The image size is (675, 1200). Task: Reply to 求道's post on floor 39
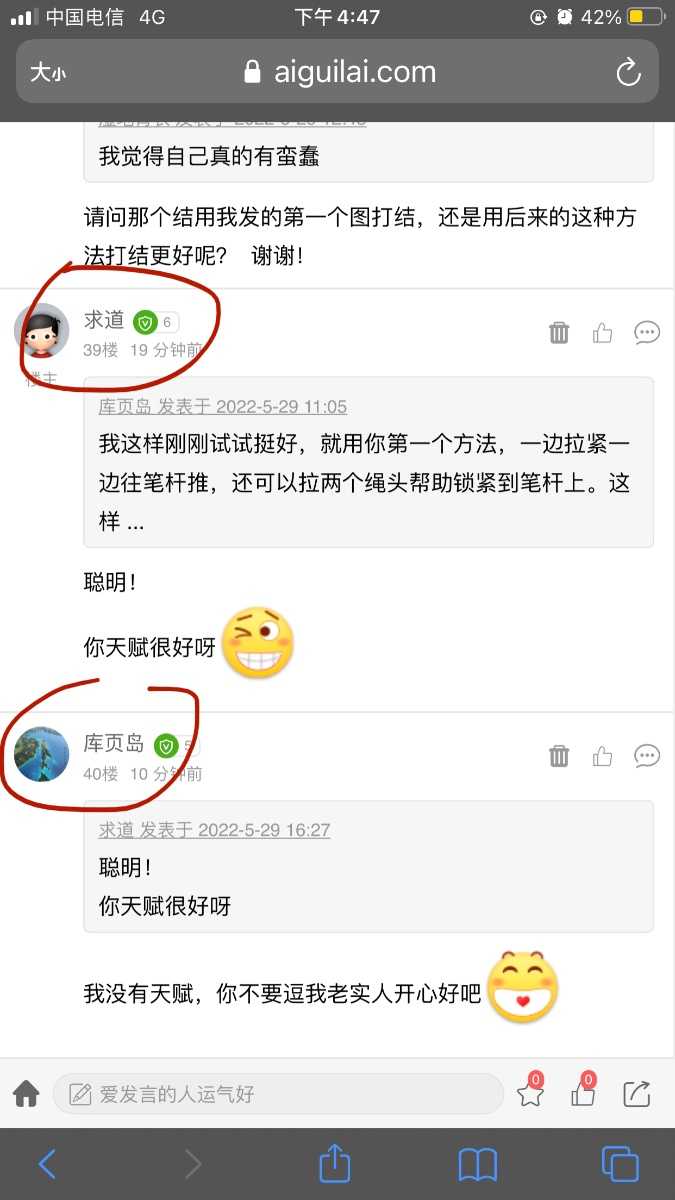pos(647,333)
